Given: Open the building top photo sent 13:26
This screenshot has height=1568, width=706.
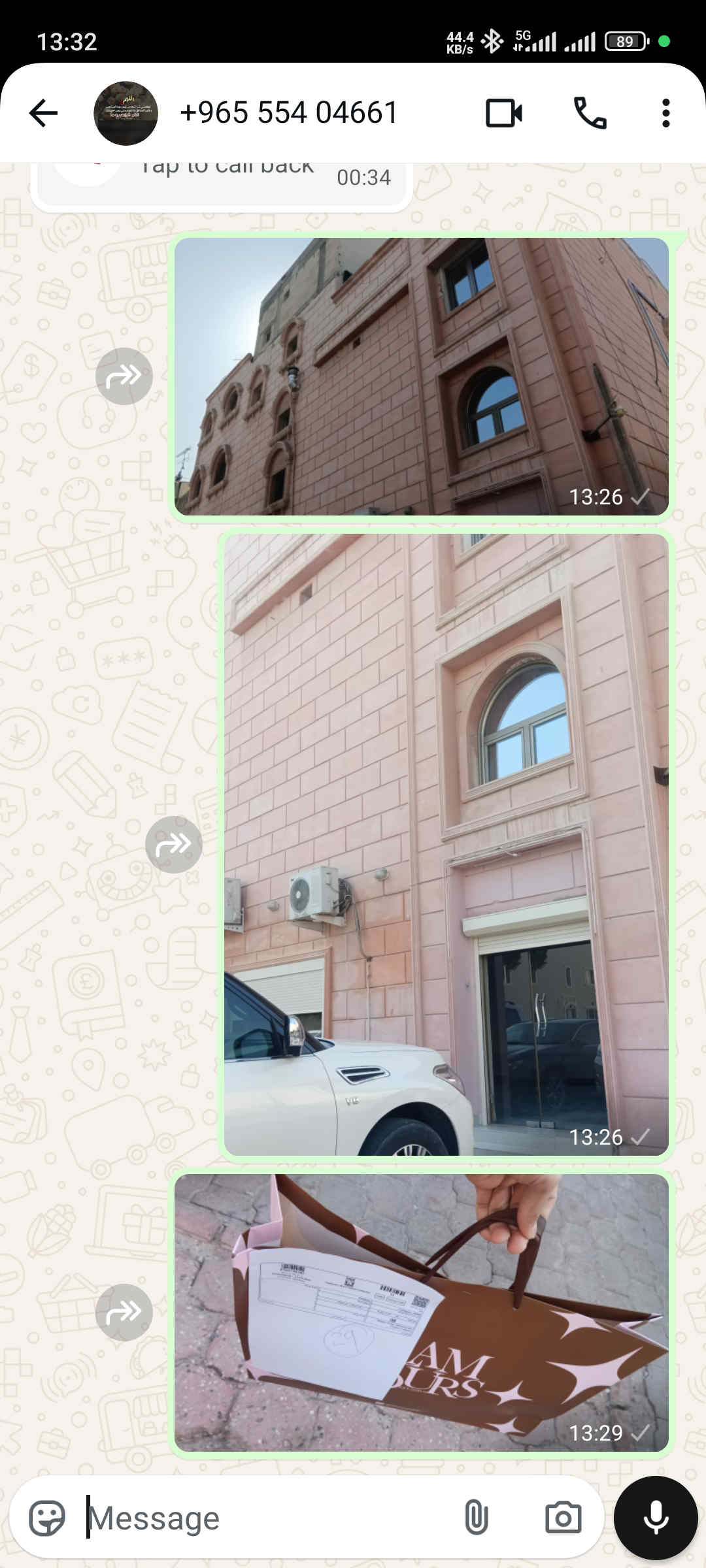Looking at the screenshot, I should tap(421, 376).
